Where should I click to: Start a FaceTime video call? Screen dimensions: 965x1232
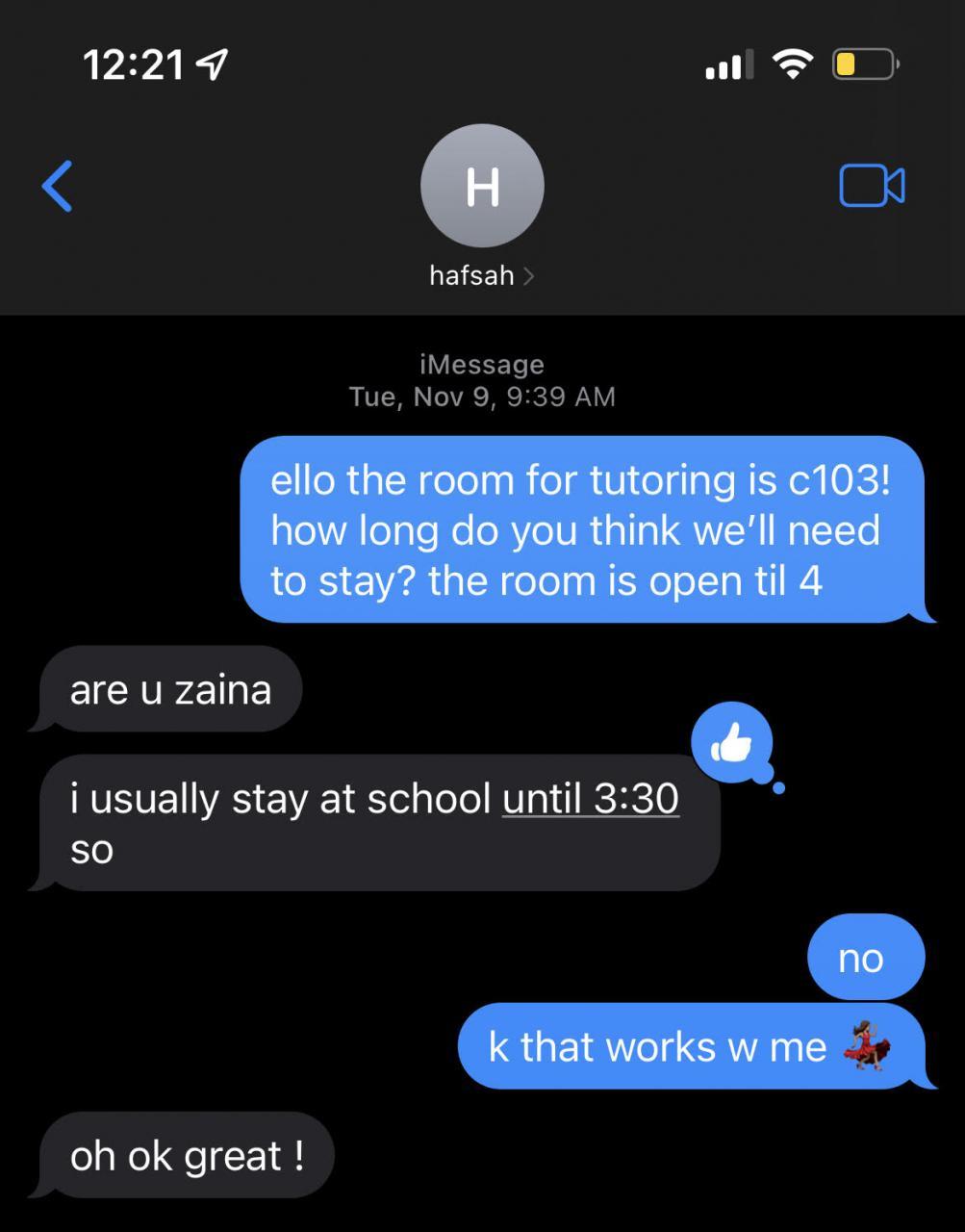click(x=872, y=186)
